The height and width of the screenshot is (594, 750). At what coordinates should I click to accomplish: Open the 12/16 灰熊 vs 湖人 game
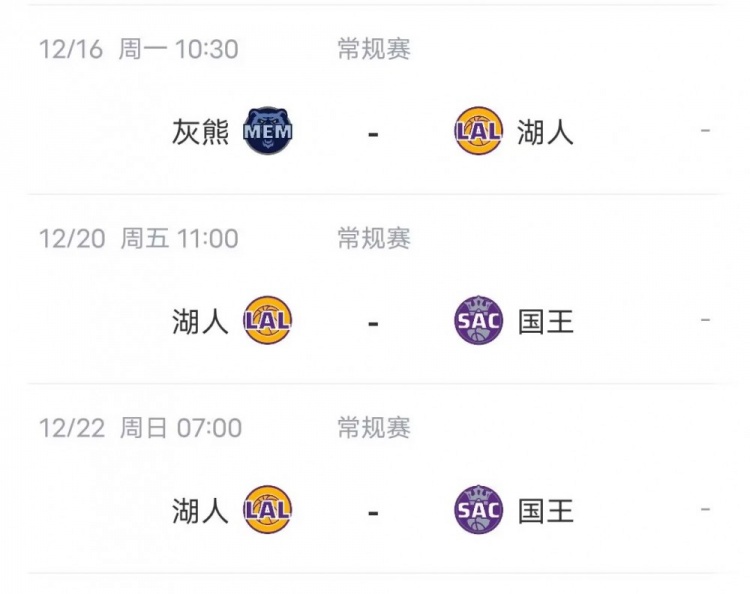pyautogui.click(x=373, y=131)
